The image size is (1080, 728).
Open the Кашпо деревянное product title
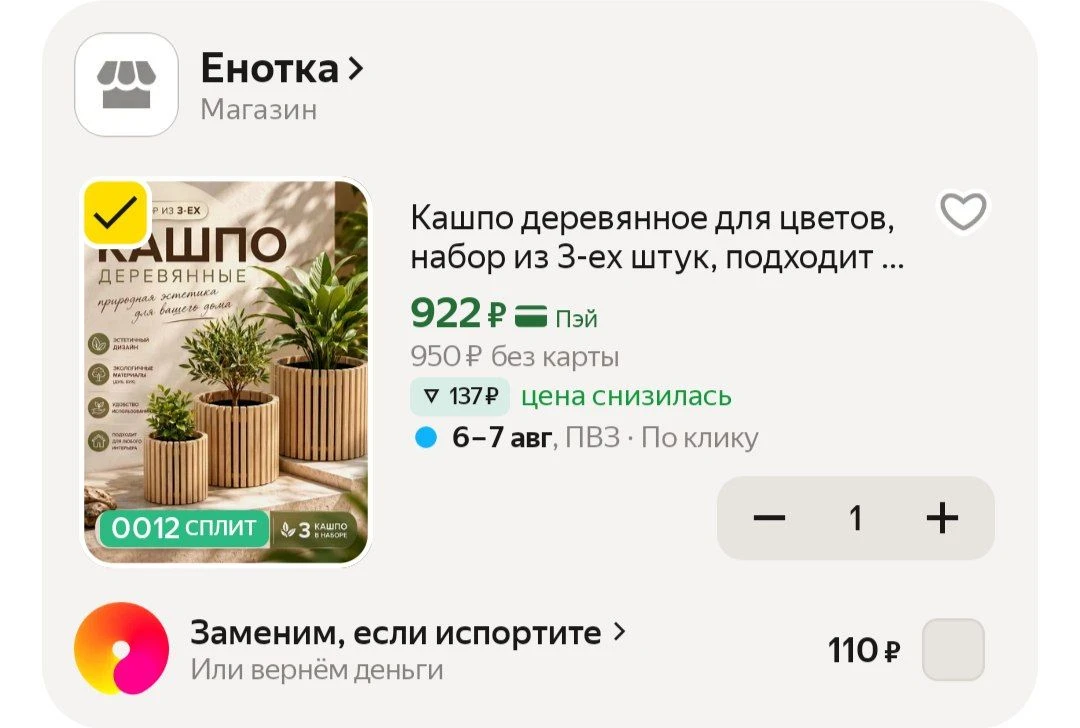tap(657, 238)
